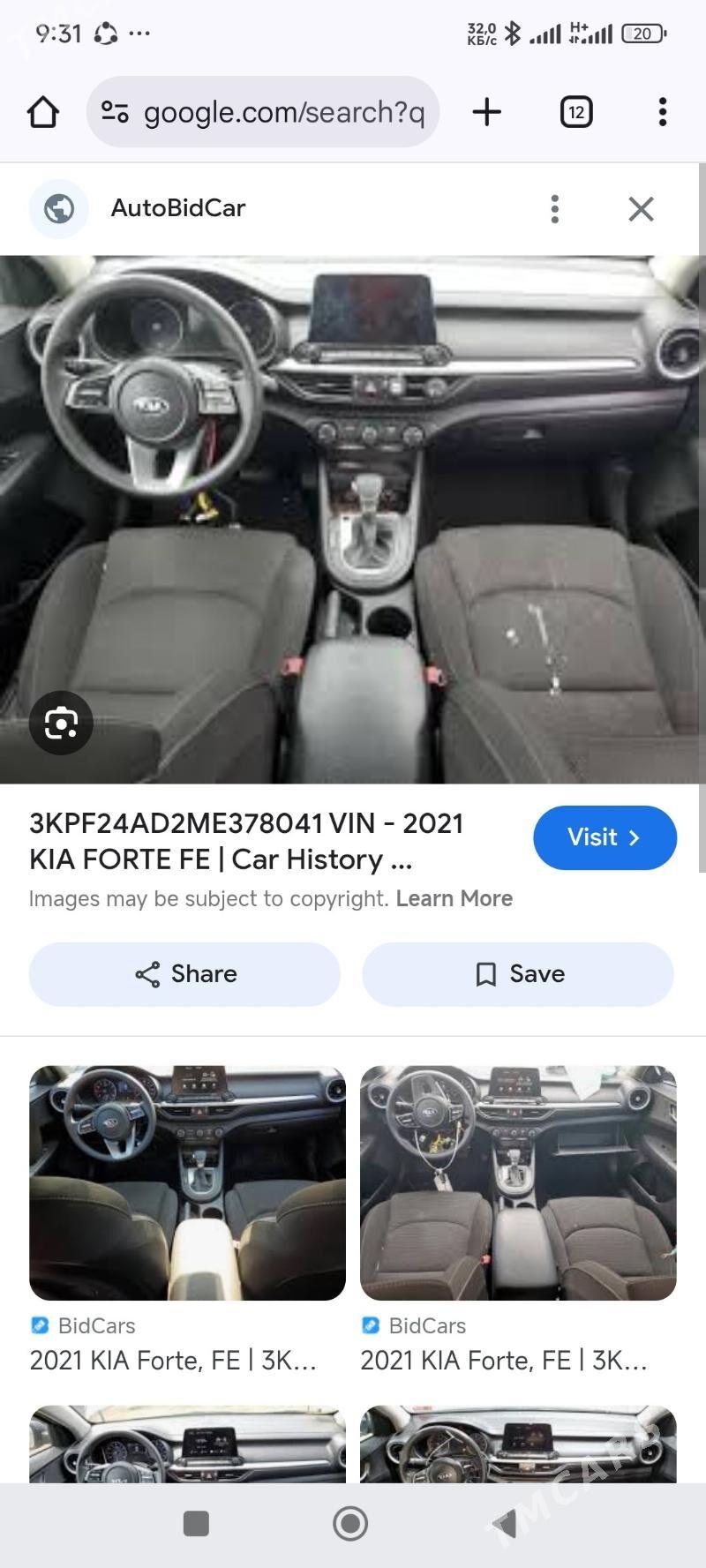
Task: Tap the Google Lens camera icon on the image
Action: (x=60, y=722)
